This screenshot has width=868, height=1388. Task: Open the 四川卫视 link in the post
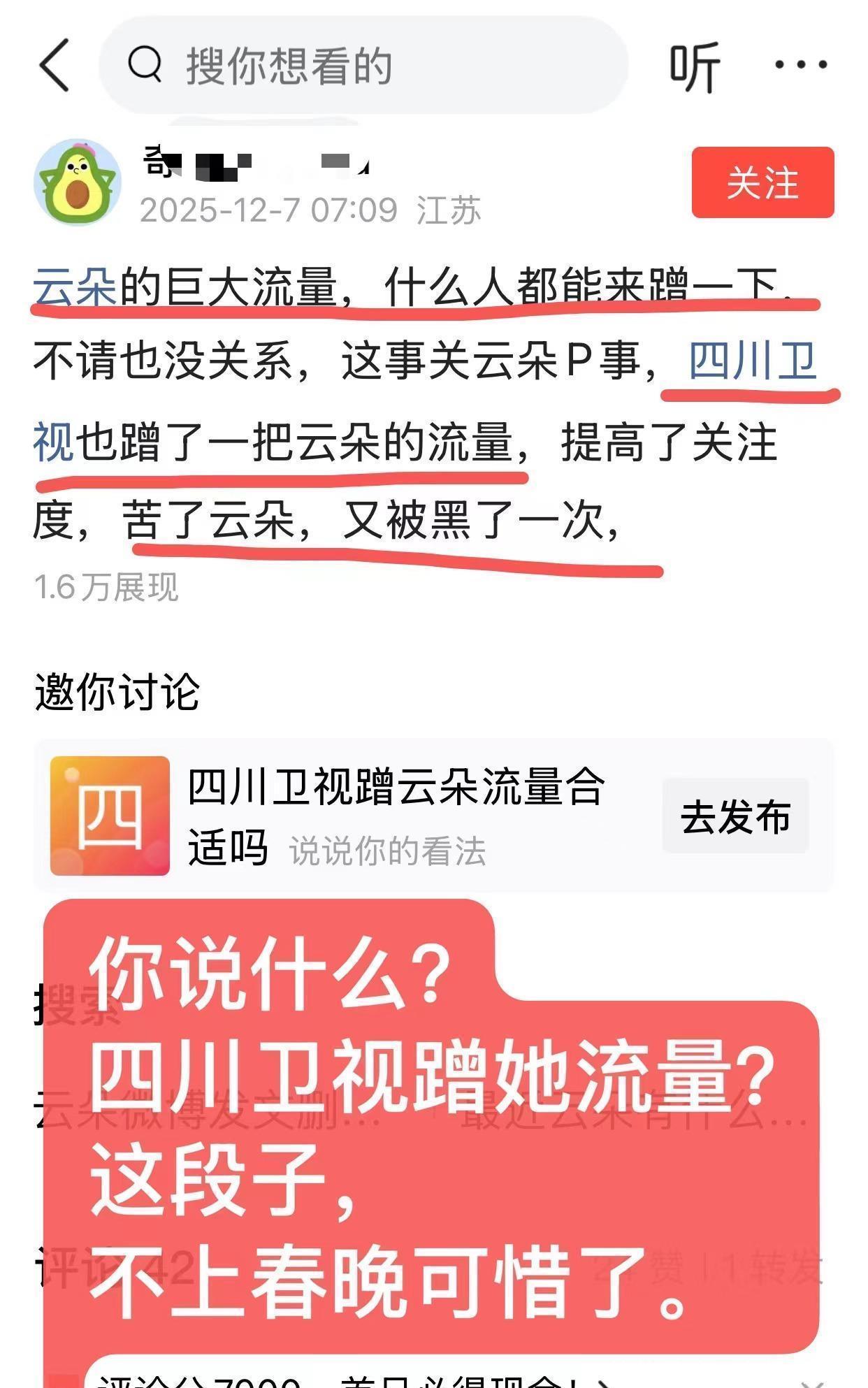[752, 361]
